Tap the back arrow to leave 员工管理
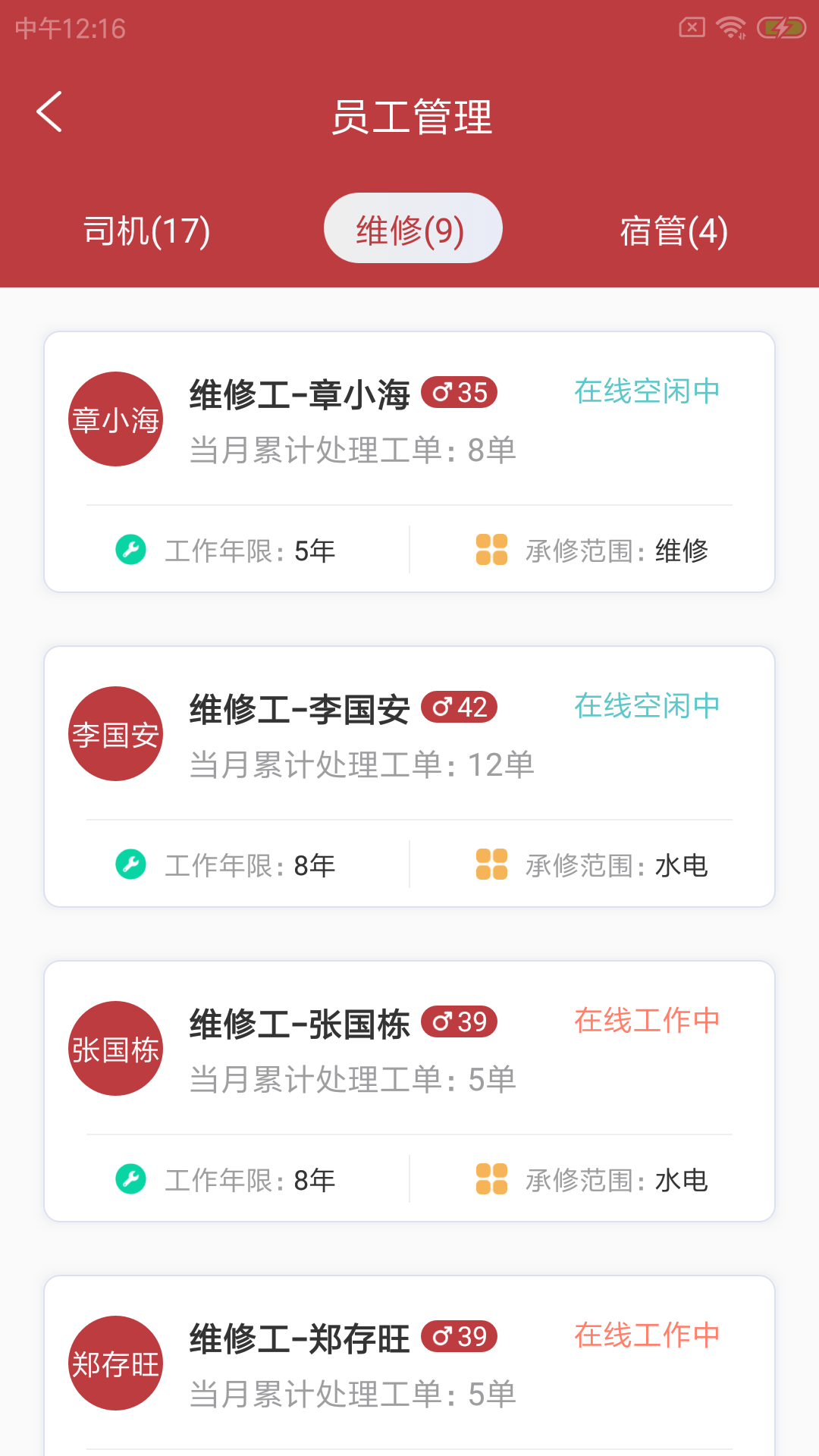819x1456 pixels. [48, 112]
